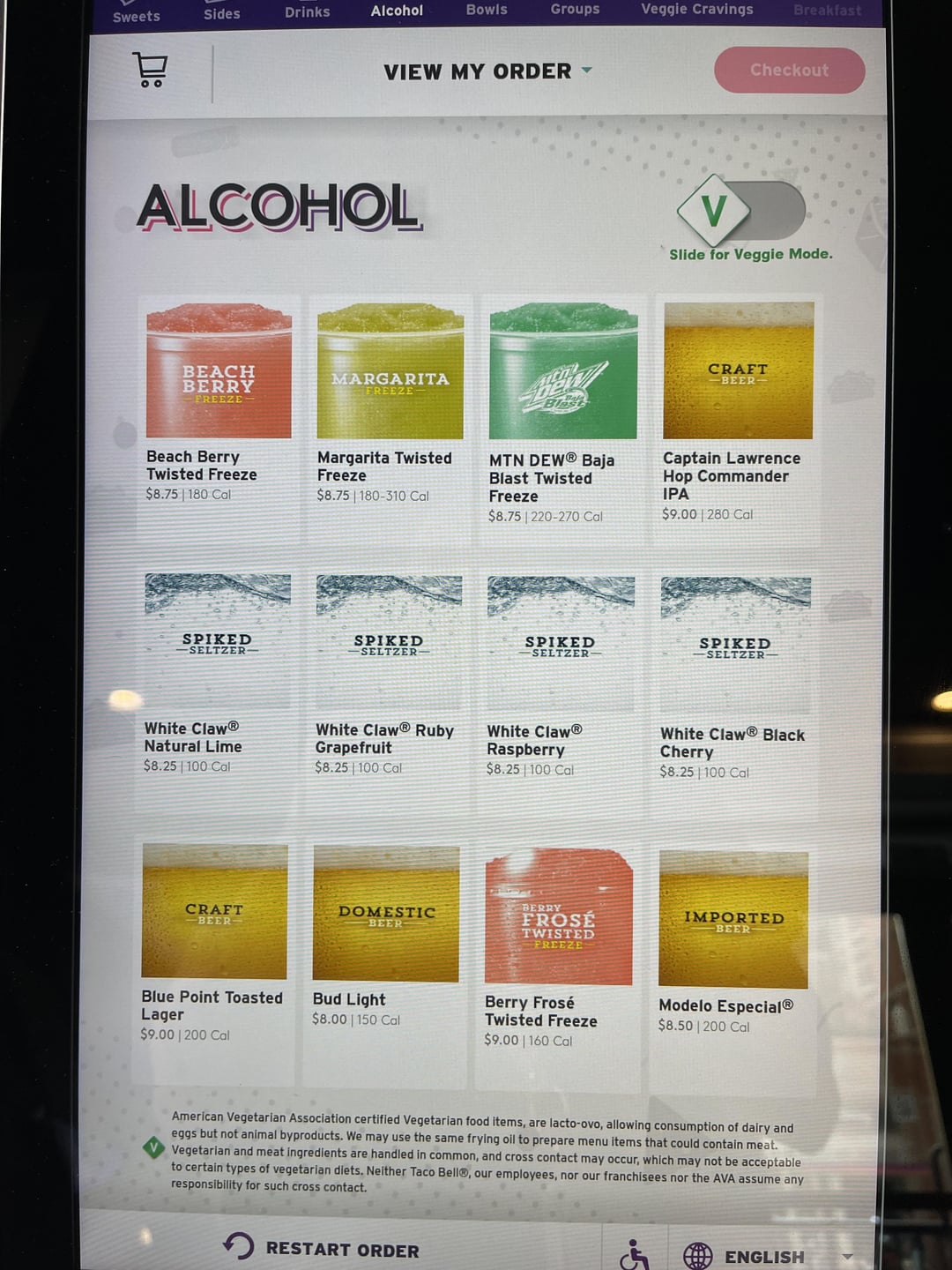The width and height of the screenshot is (952, 1270).
Task: Tap the Checkout button
Action: coord(789,71)
